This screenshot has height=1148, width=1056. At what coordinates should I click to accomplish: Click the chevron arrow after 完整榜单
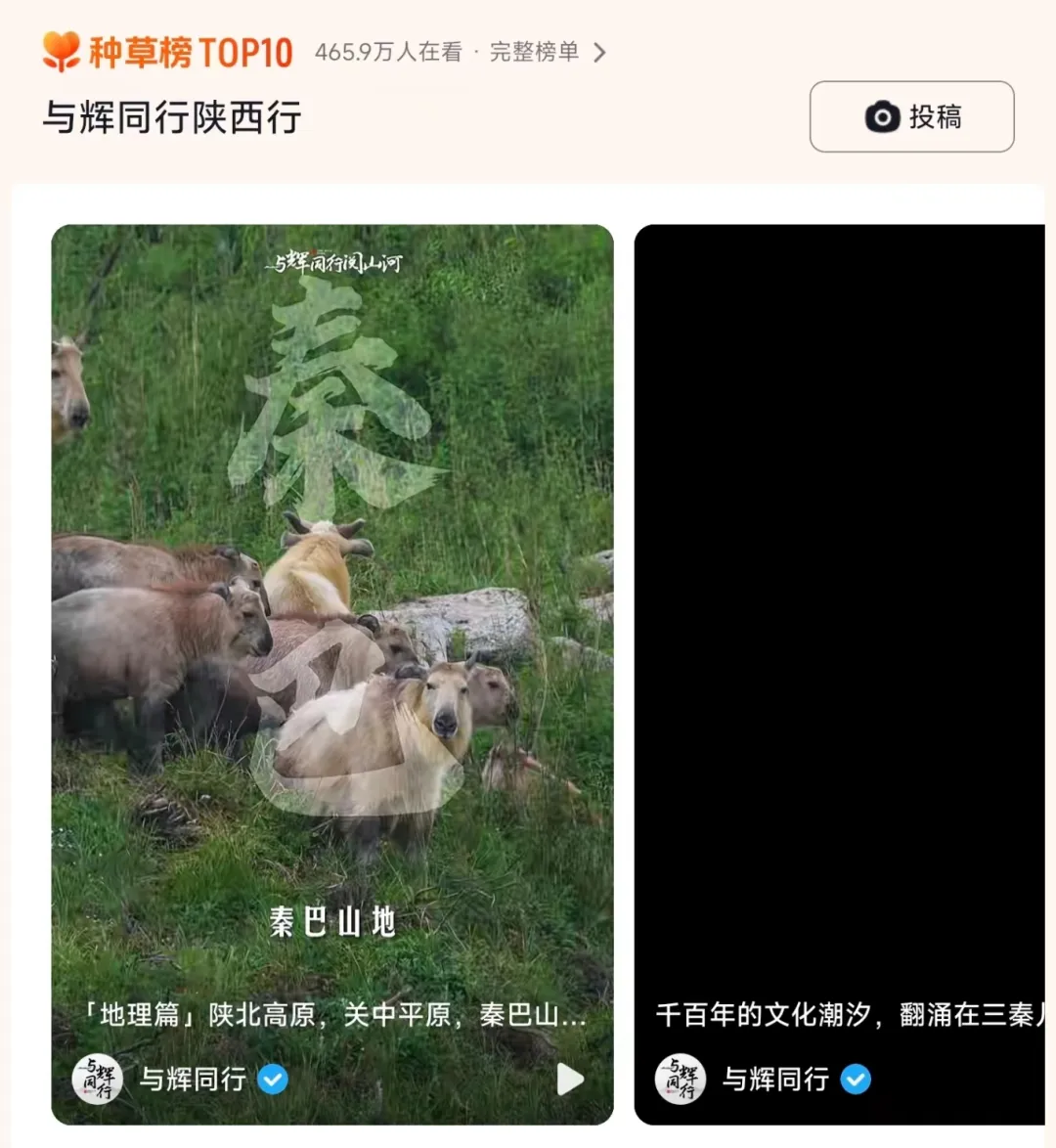click(x=599, y=54)
